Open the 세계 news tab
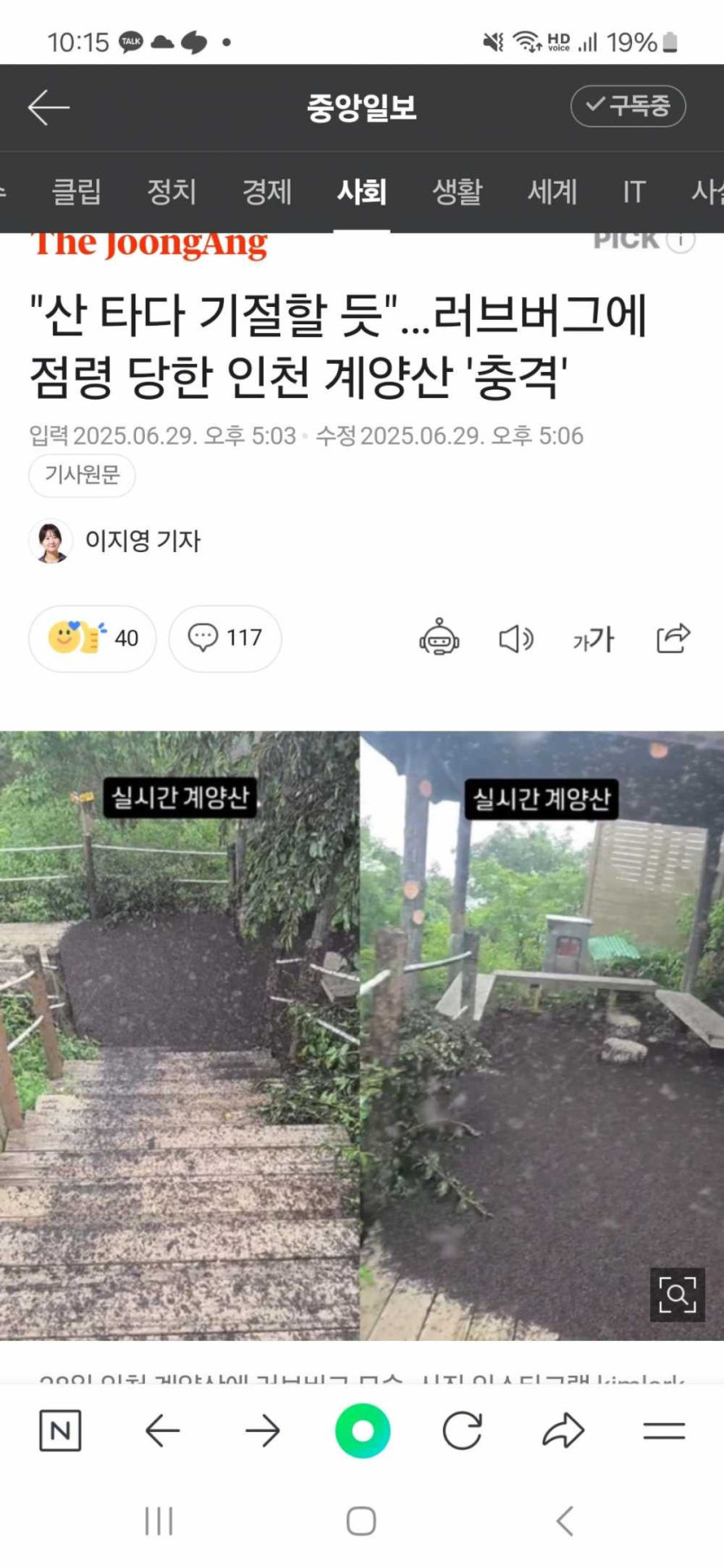724x1568 pixels. 552,192
